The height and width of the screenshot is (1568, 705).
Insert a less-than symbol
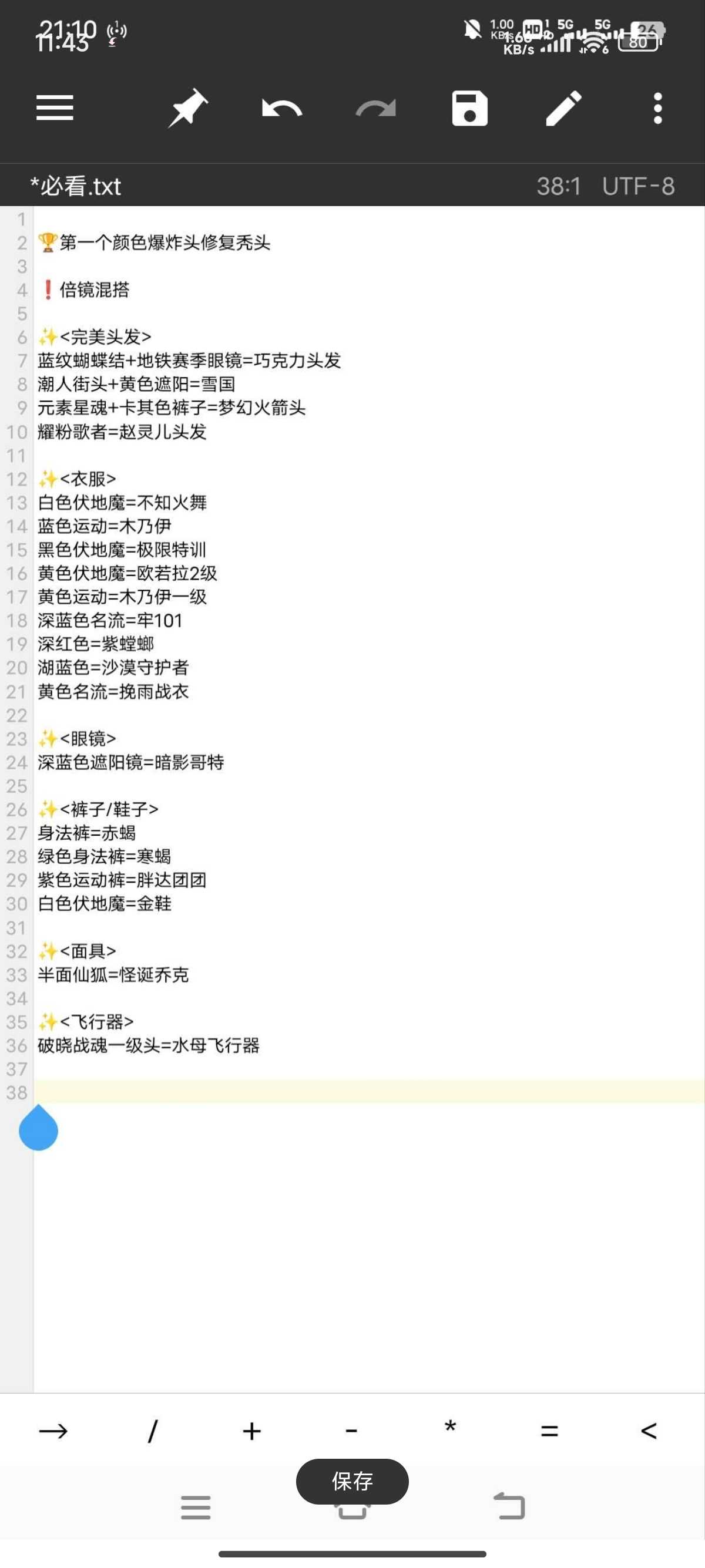pyautogui.click(x=649, y=1431)
